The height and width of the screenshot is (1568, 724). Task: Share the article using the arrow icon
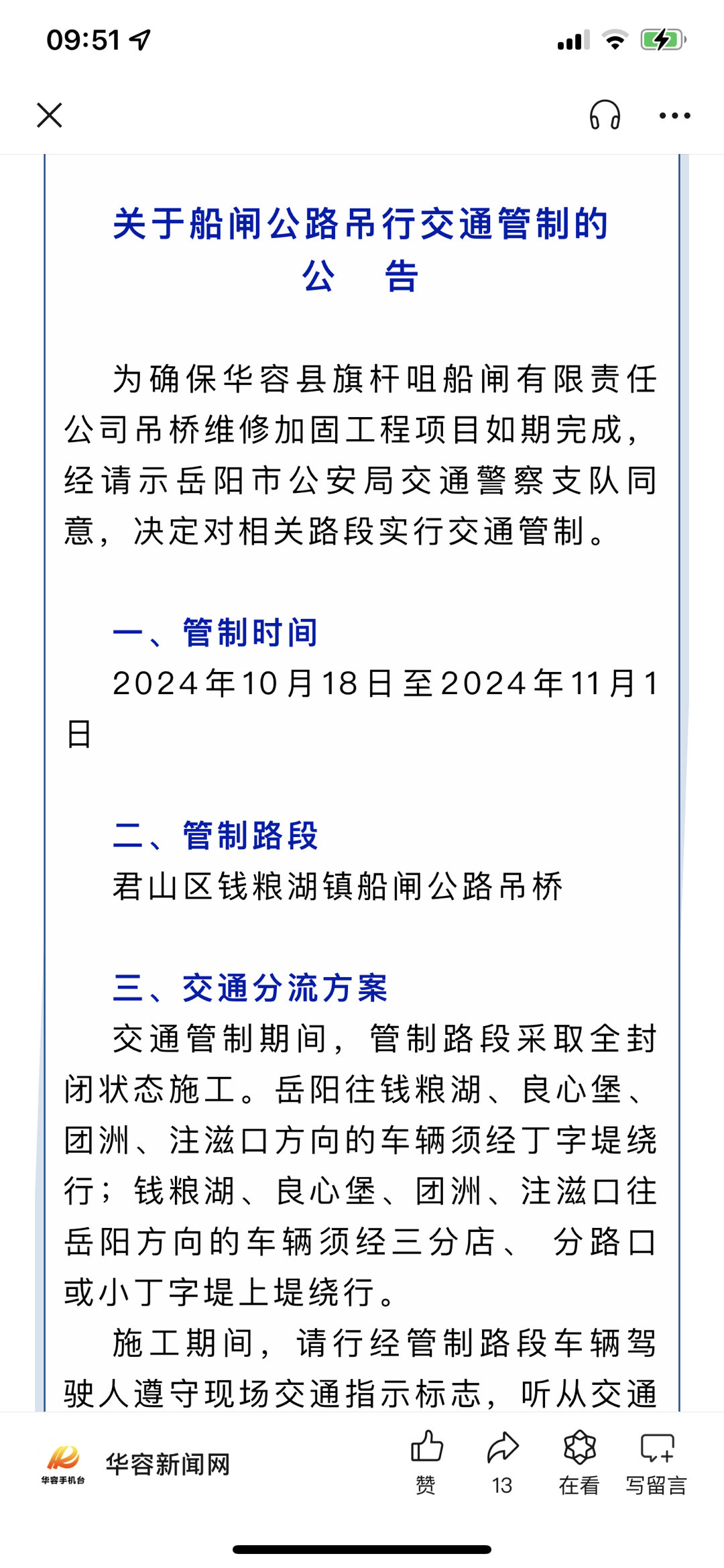pyautogui.click(x=503, y=1462)
